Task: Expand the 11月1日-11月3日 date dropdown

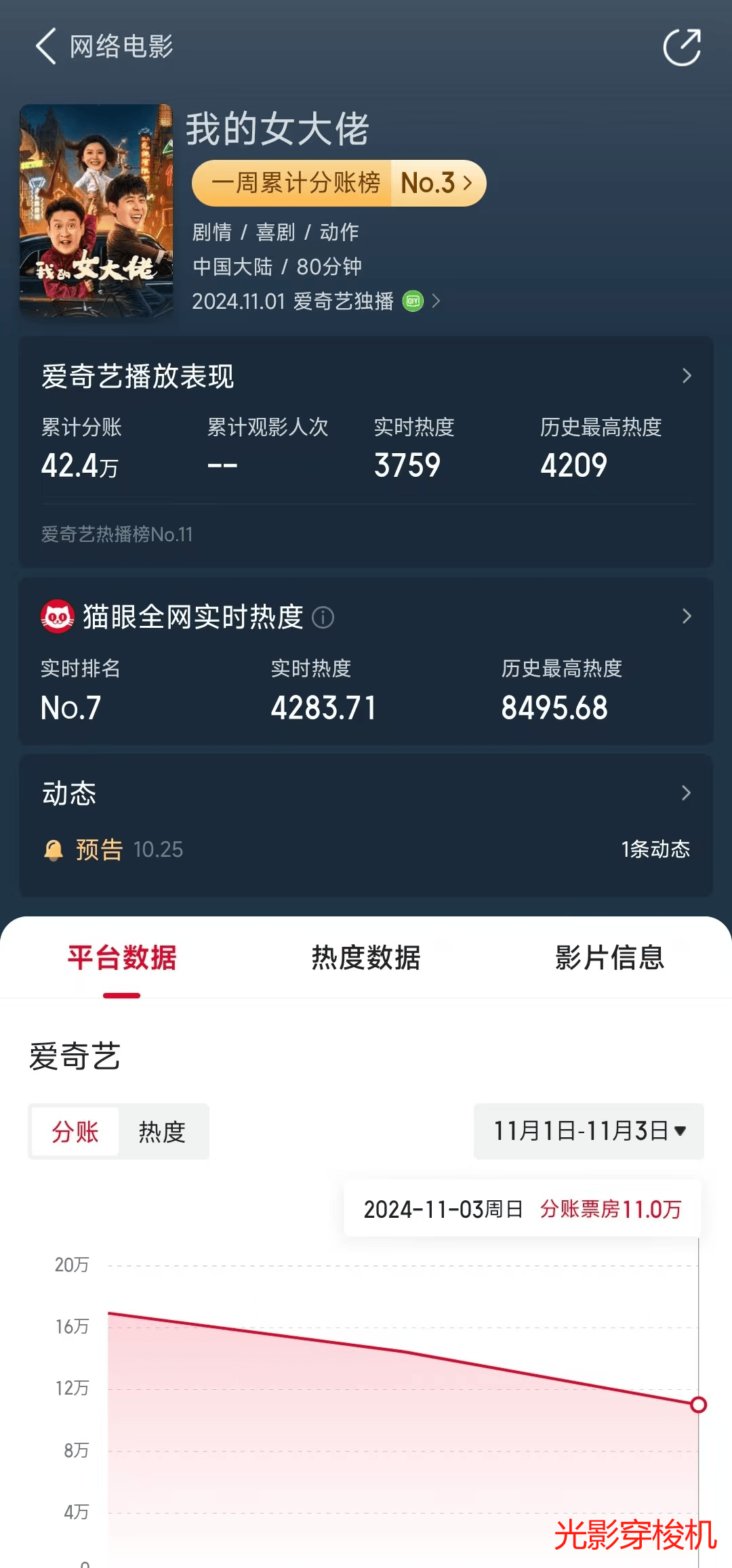Action: (589, 1131)
